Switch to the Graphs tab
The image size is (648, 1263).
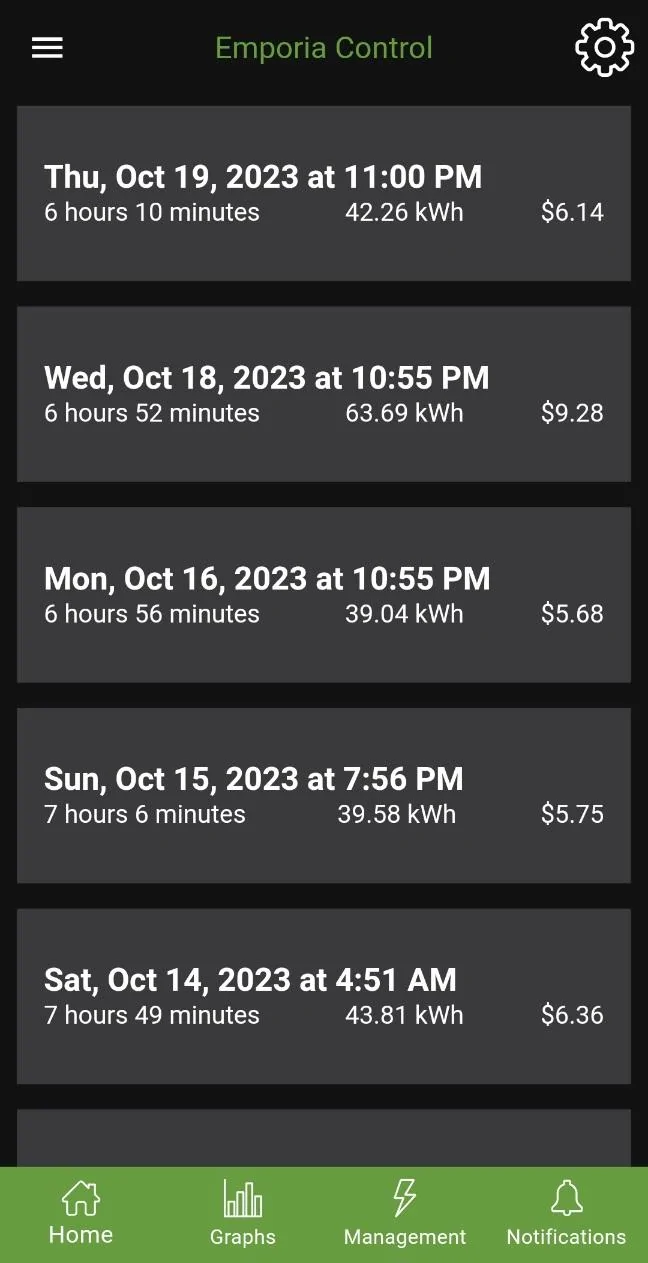click(243, 1214)
